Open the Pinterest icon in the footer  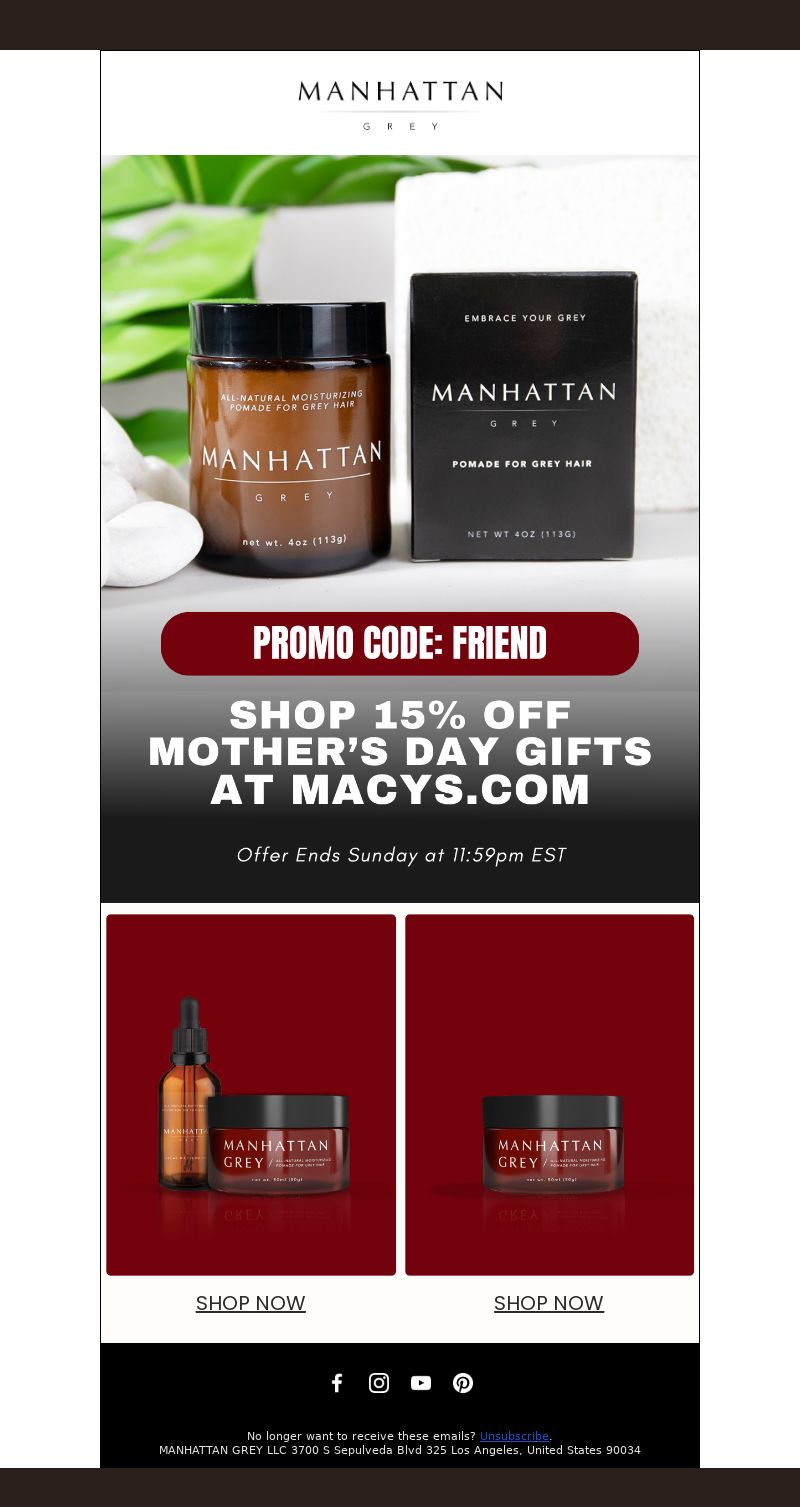tap(463, 1383)
